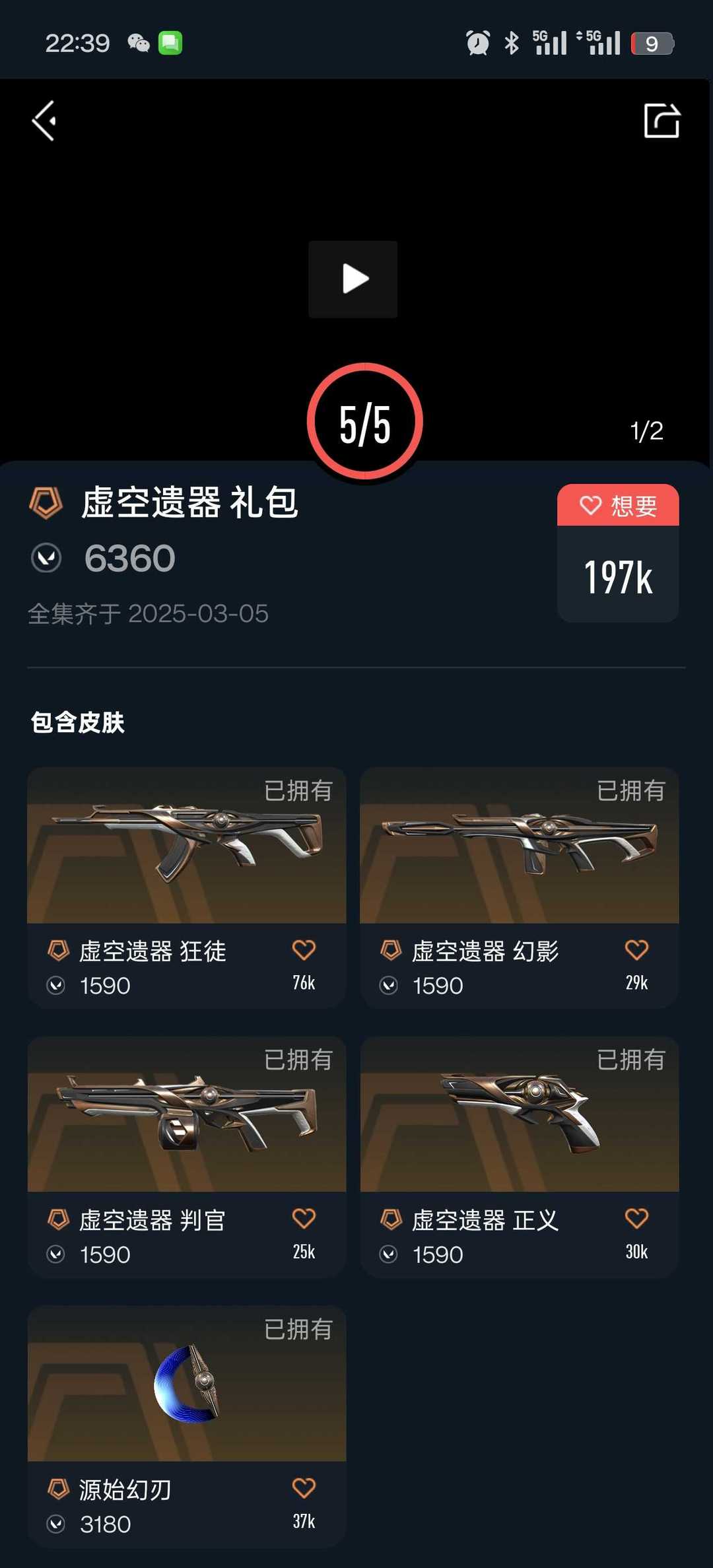
Task: Open the 虚空遗器 幻影 skin card
Action: (x=520, y=887)
